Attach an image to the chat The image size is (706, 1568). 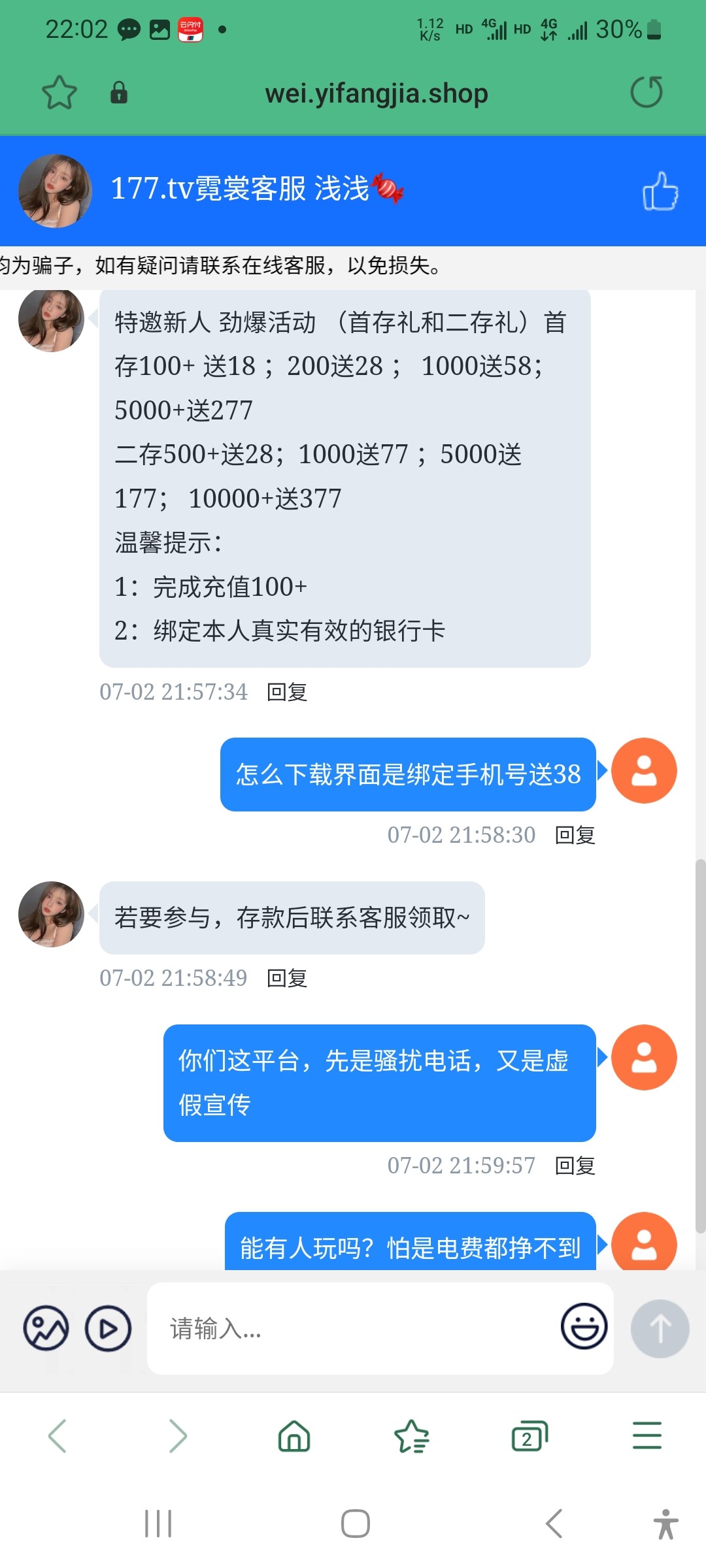[x=46, y=1328]
